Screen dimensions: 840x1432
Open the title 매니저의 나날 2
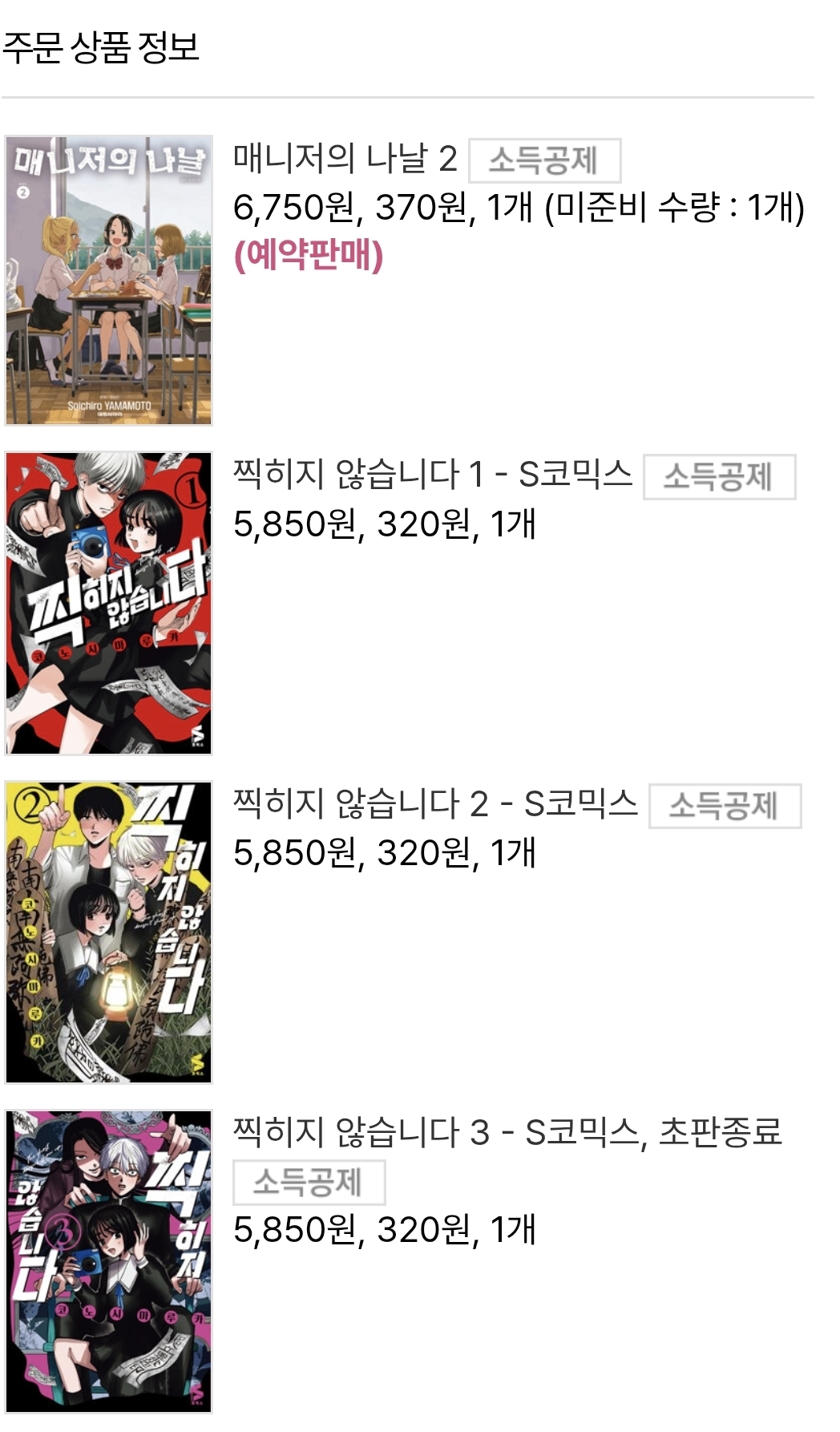(345, 159)
